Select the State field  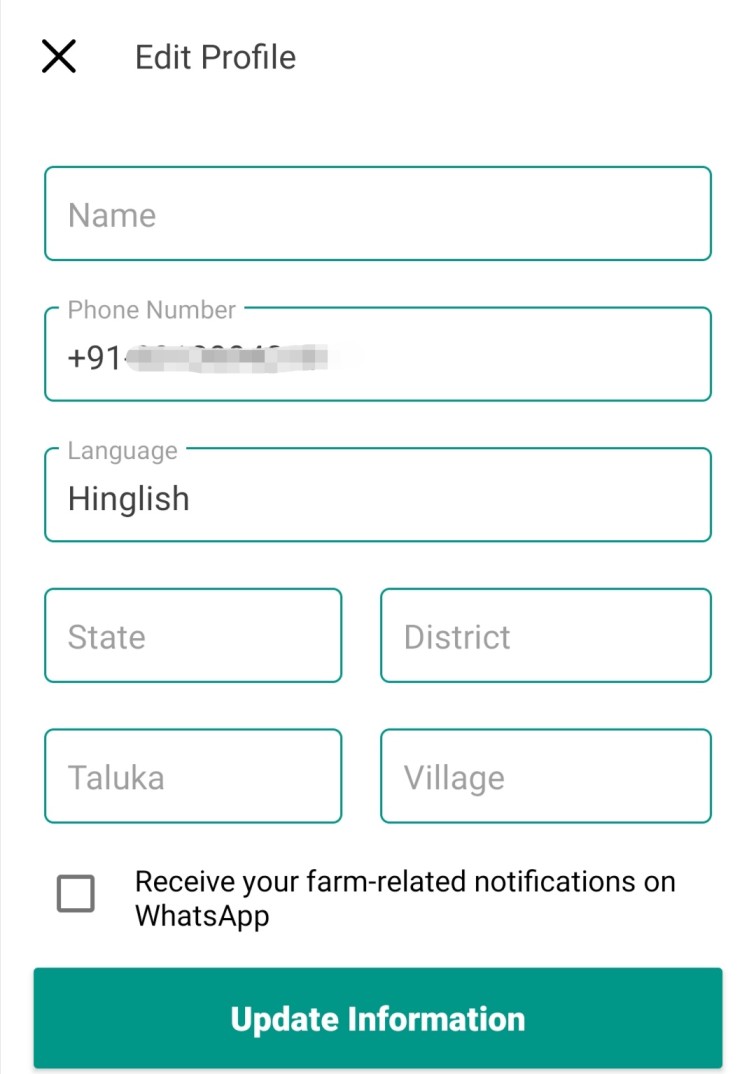pyautogui.click(x=193, y=636)
